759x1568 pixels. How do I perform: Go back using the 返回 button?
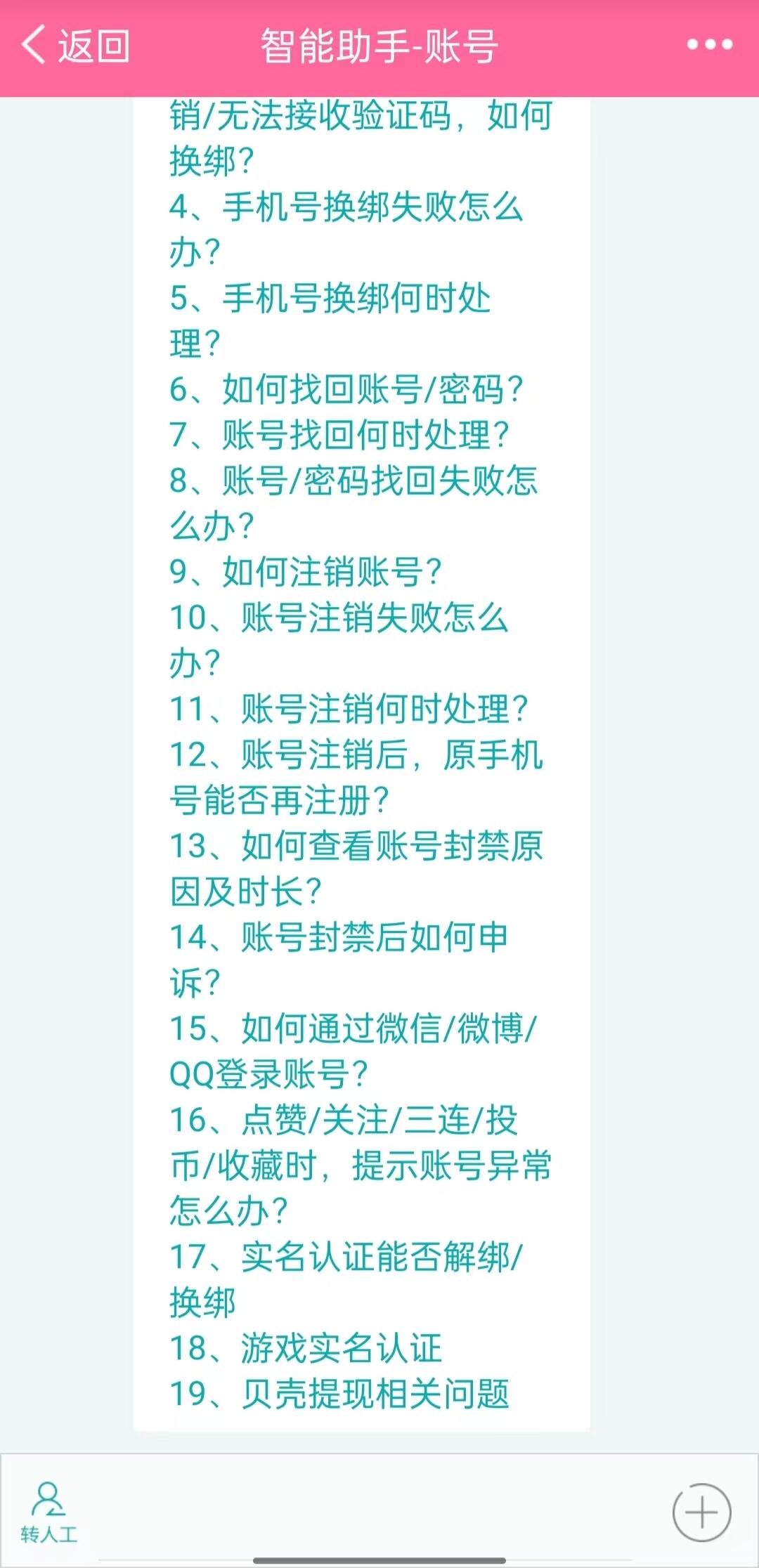[x=76, y=46]
